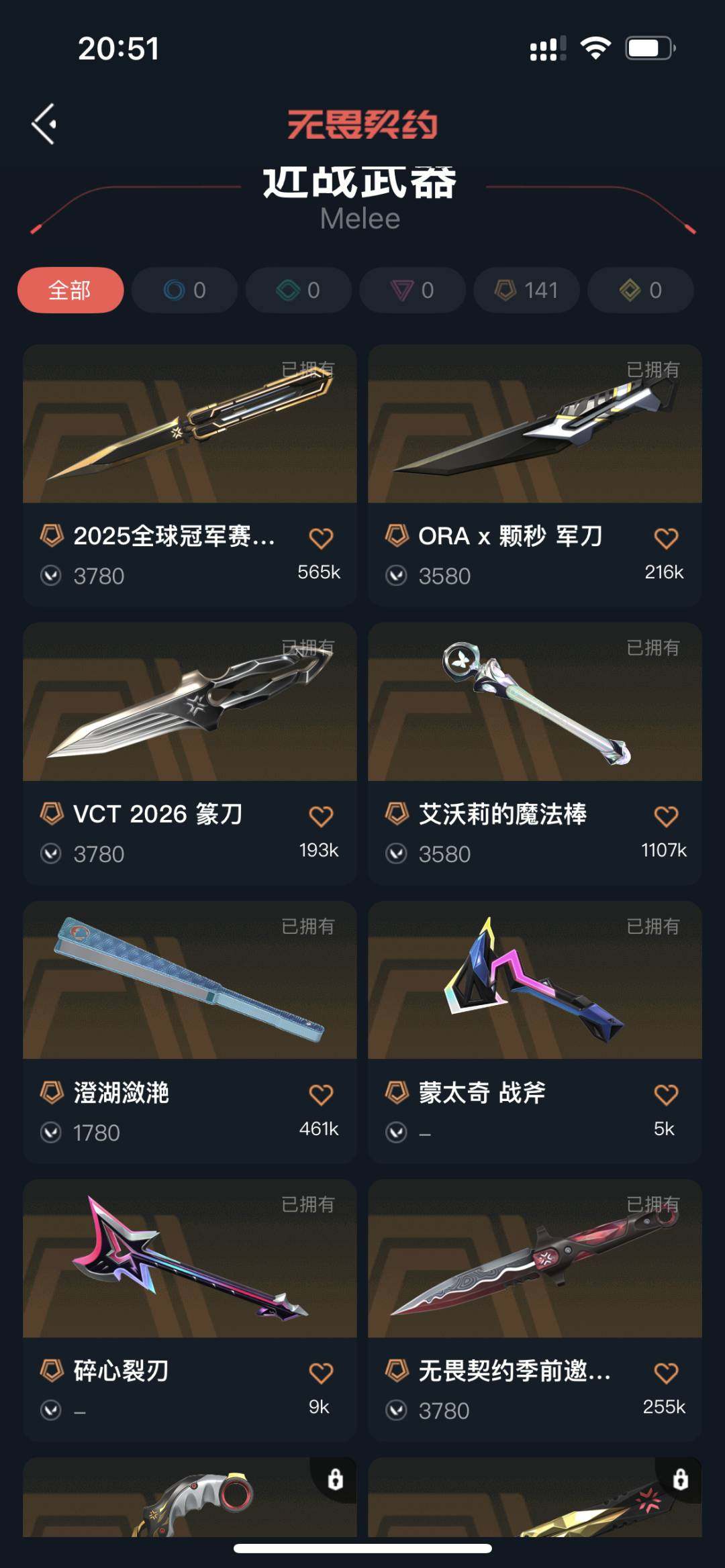Tap the 无畏契约 logo at the top
This screenshot has height=1568, width=725.
coord(362,125)
